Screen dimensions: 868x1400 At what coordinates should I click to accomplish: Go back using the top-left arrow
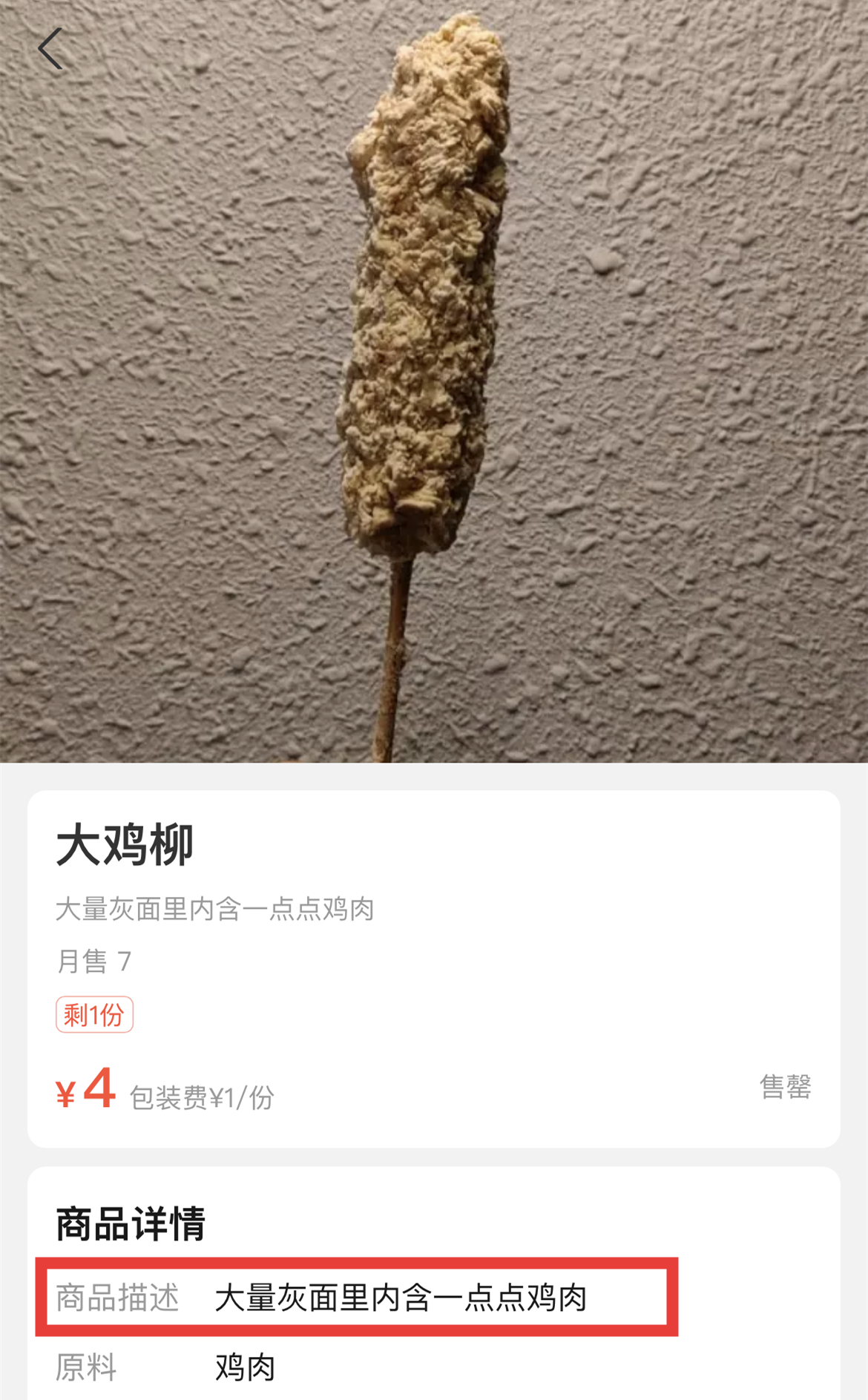coord(50,49)
